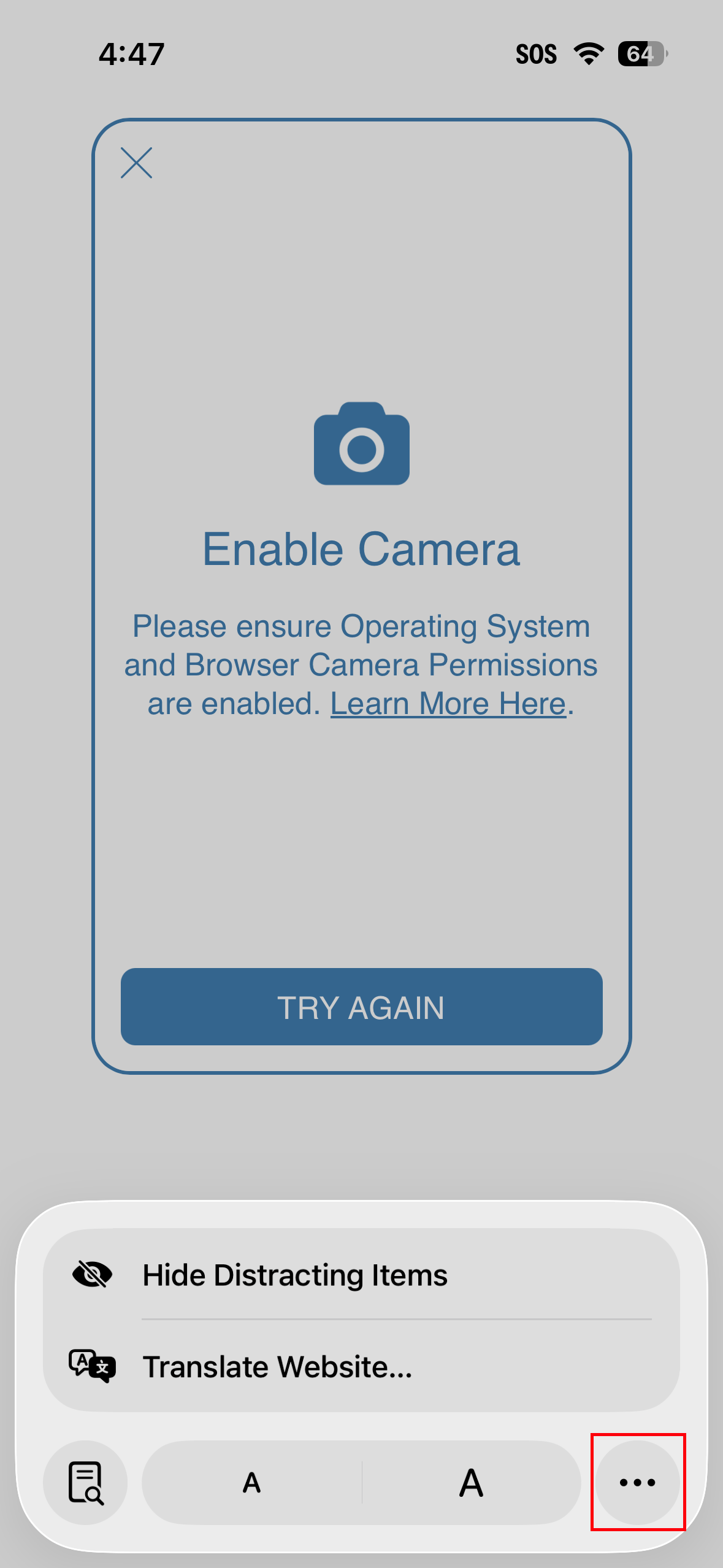Viewport: 723px width, 1568px height.
Task: Close the Enable Camera dialog
Action: coord(136,163)
